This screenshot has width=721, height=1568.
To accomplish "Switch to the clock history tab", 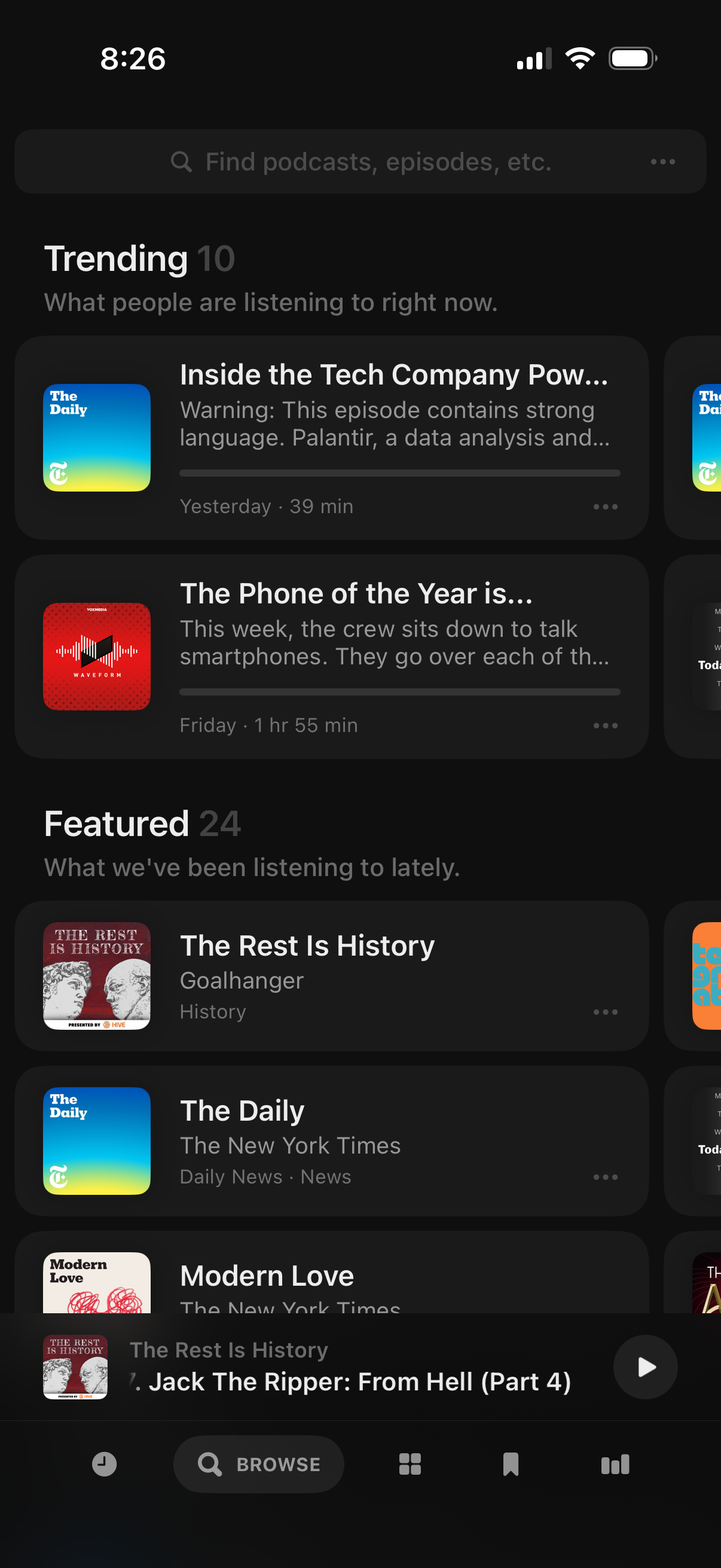I will click(x=104, y=1464).
